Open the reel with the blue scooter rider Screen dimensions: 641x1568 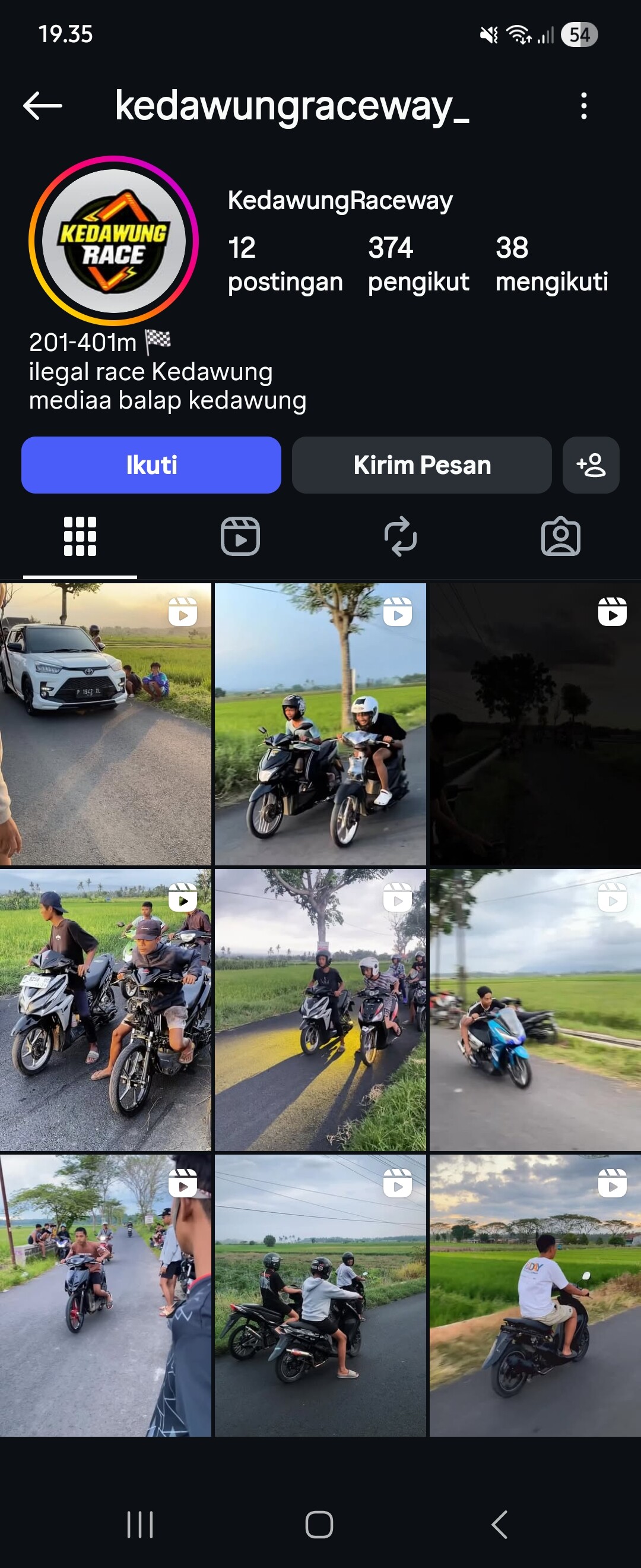535,1010
